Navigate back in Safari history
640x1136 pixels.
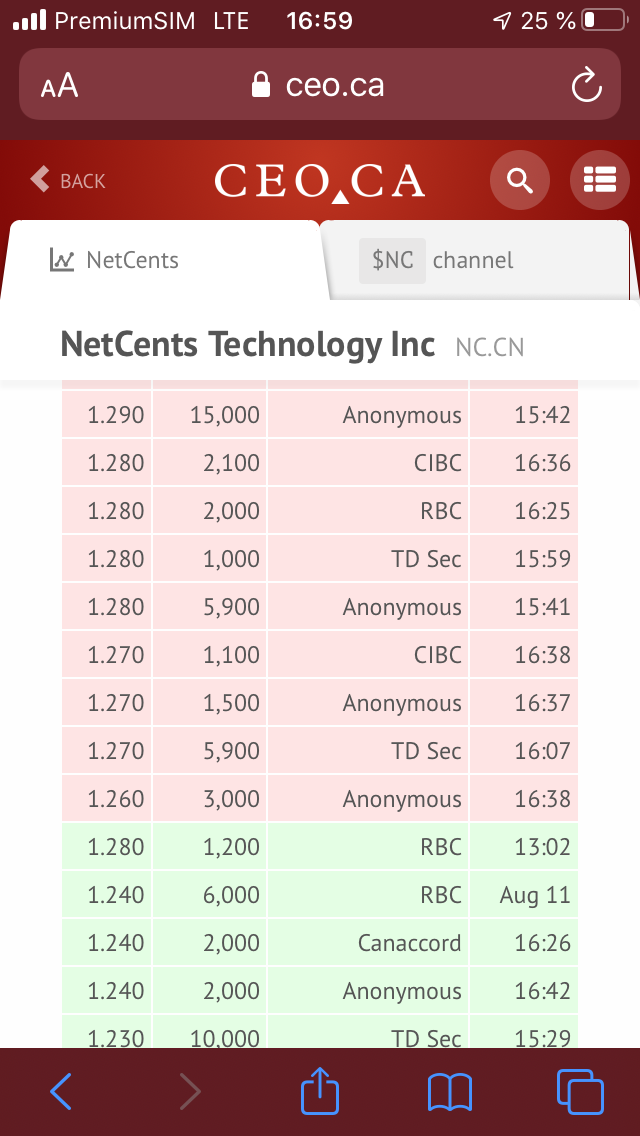[61, 1092]
